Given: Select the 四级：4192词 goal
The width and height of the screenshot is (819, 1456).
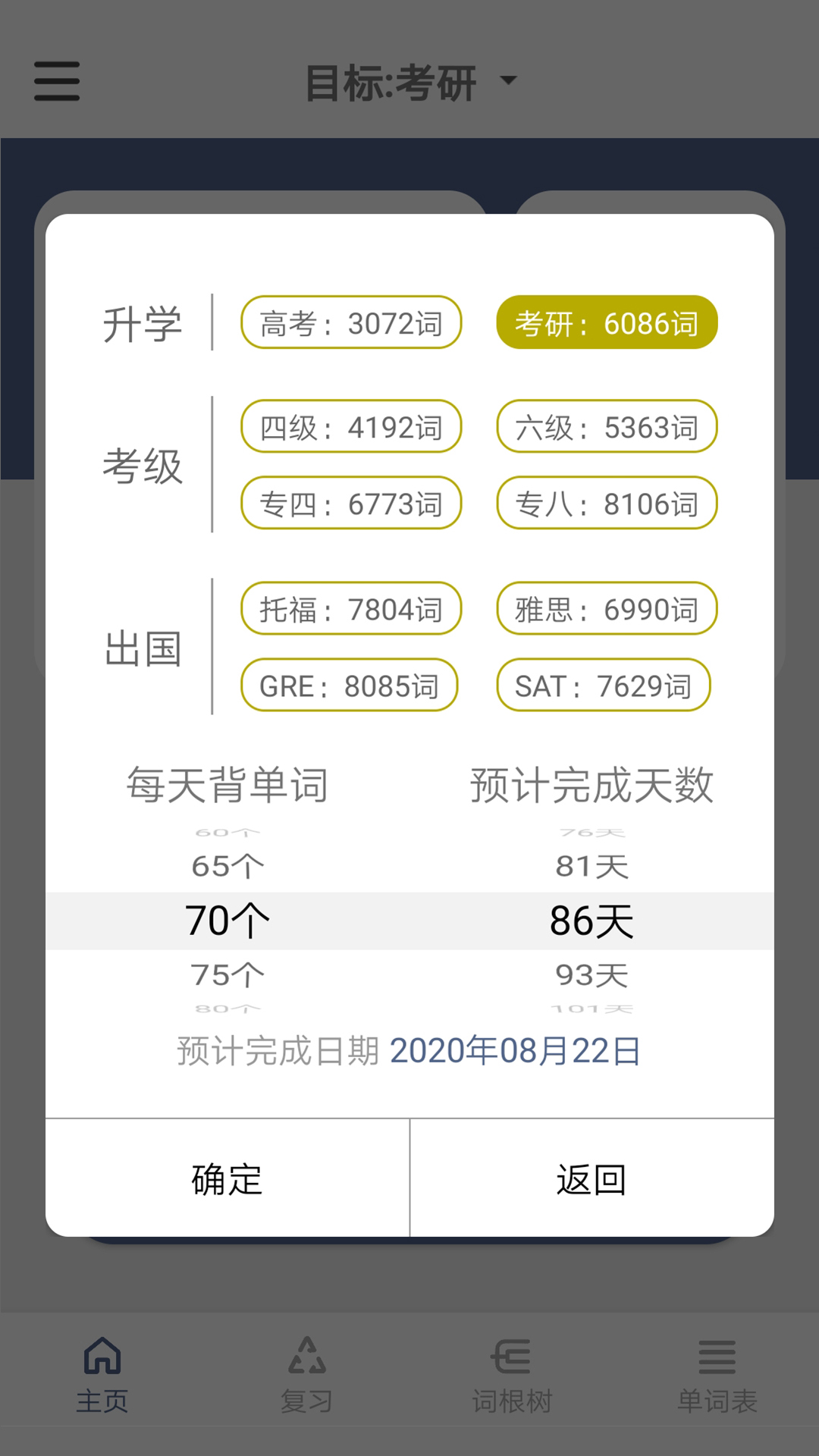Looking at the screenshot, I should pos(351,427).
